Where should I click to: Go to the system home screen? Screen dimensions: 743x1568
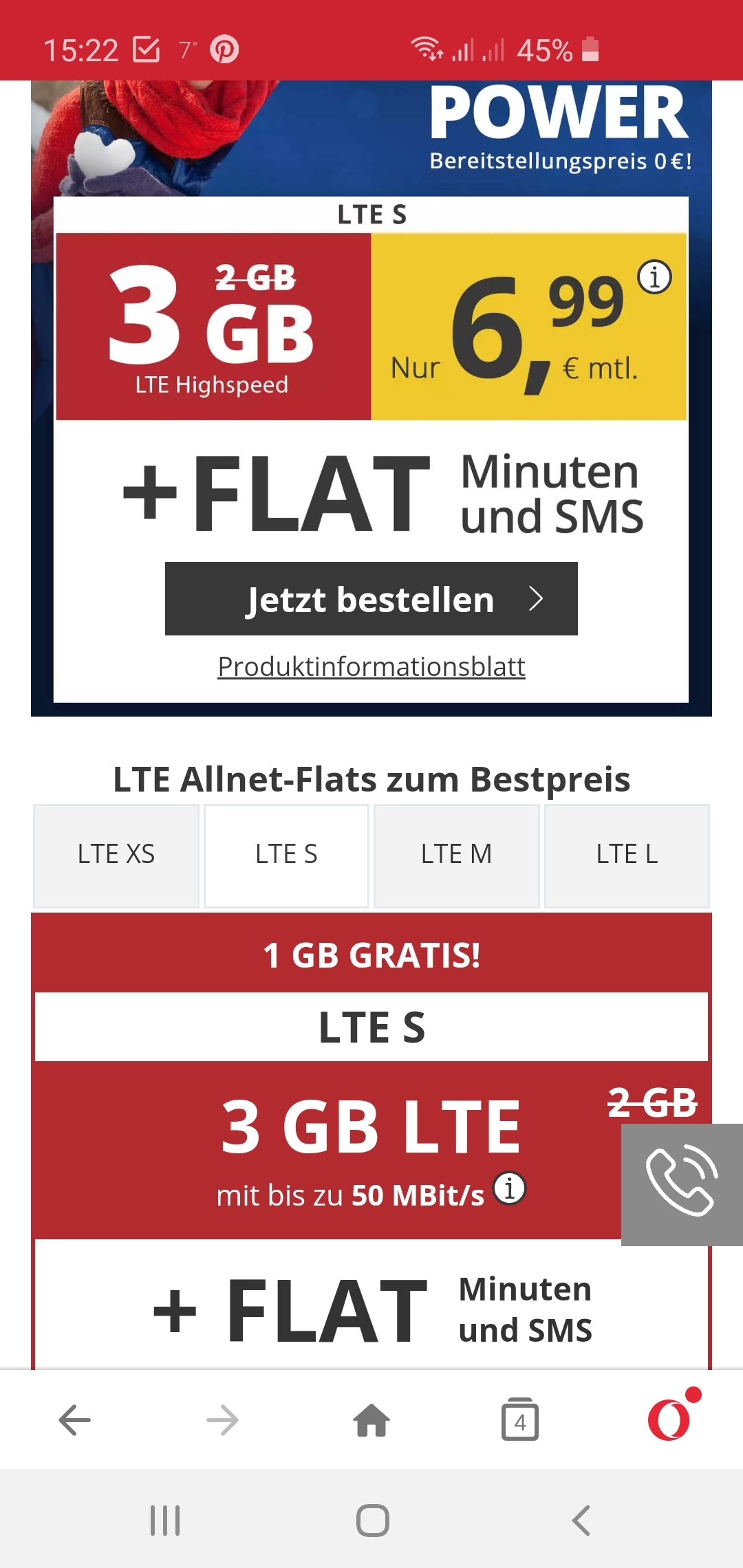click(373, 1520)
